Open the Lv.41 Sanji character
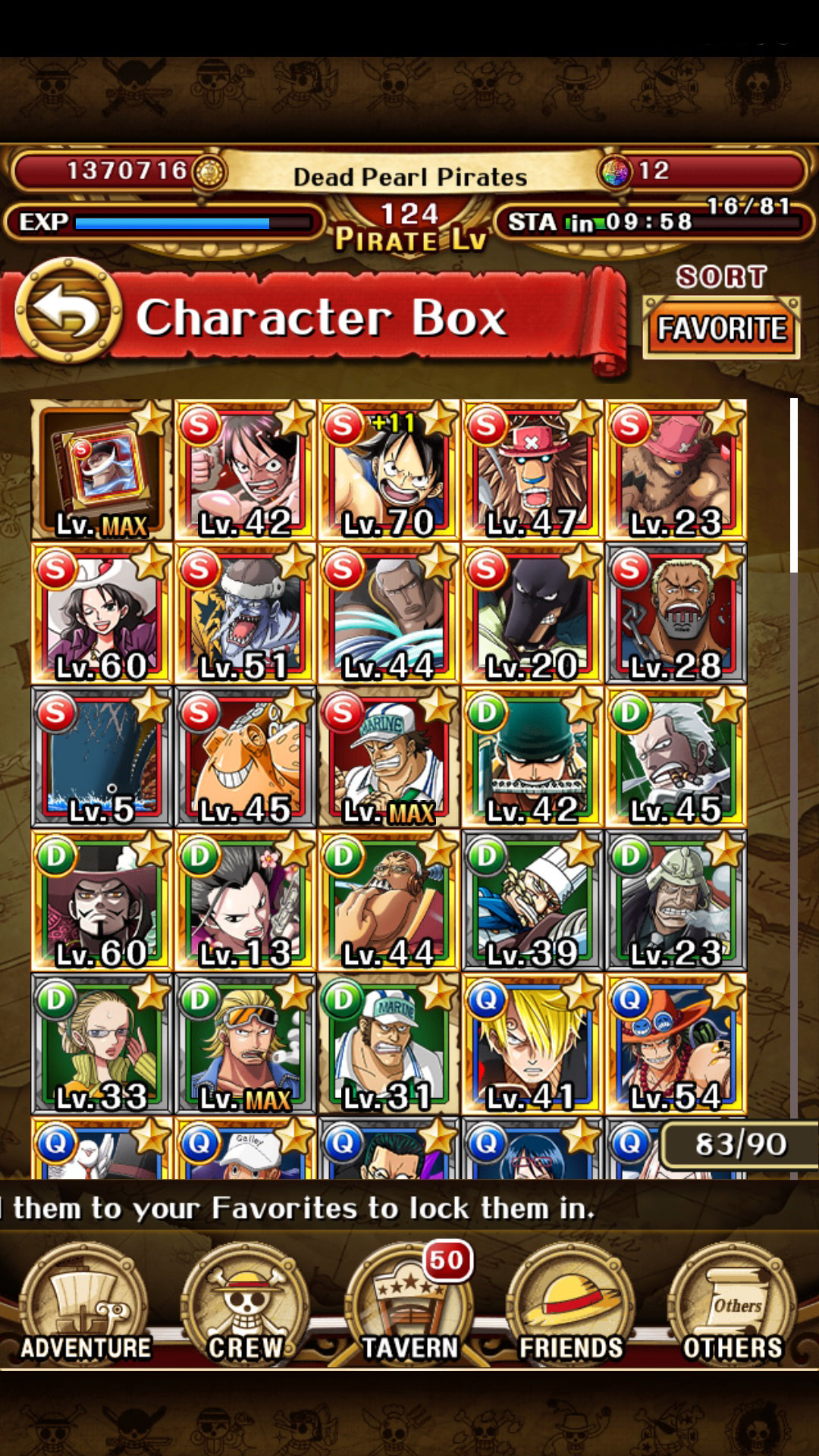This screenshot has height=1456, width=819. point(532,1043)
